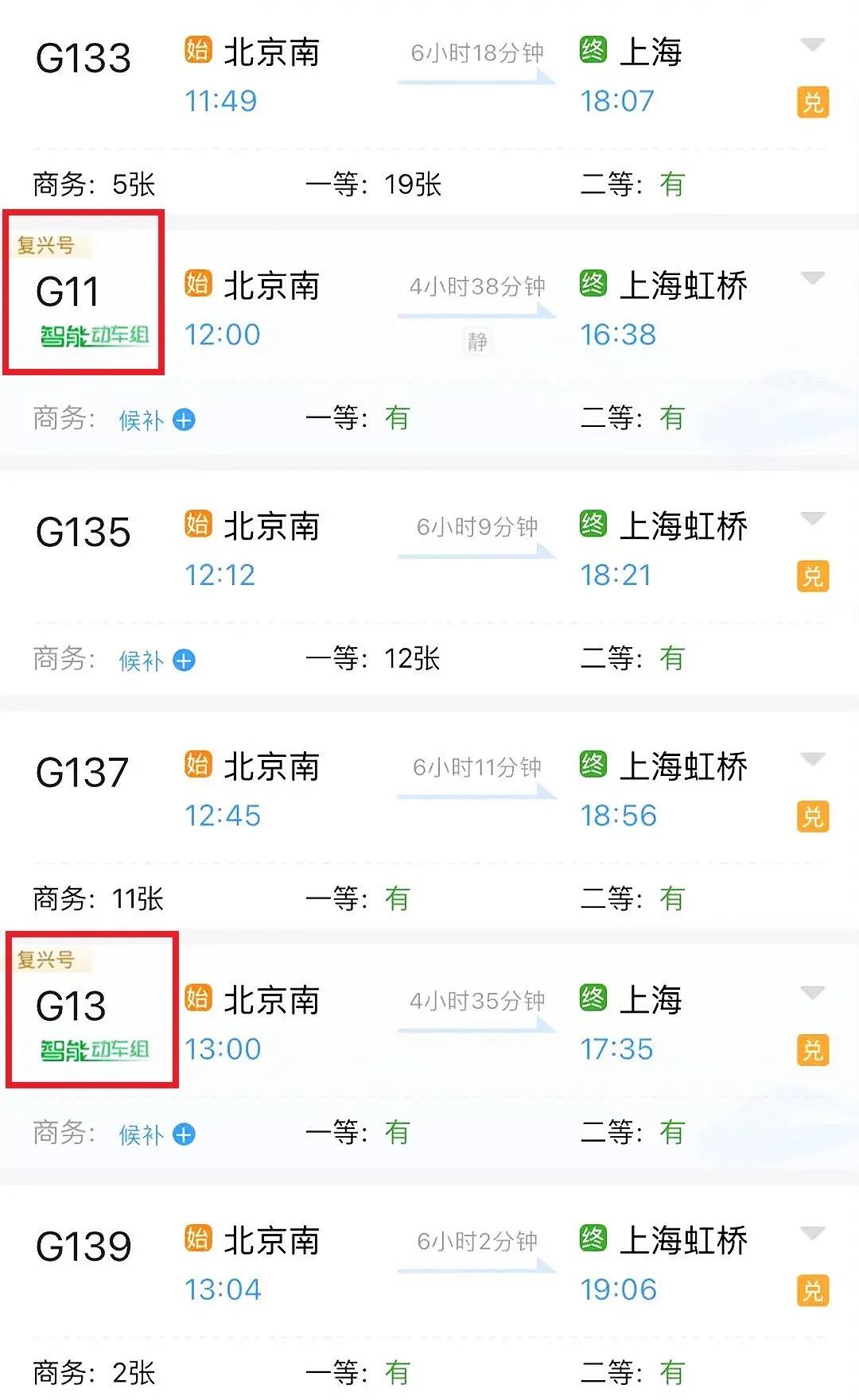This screenshot has height=1400, width=859.
Task: Choose the G13 train departing 13:00
Action: coord(72,1006)
